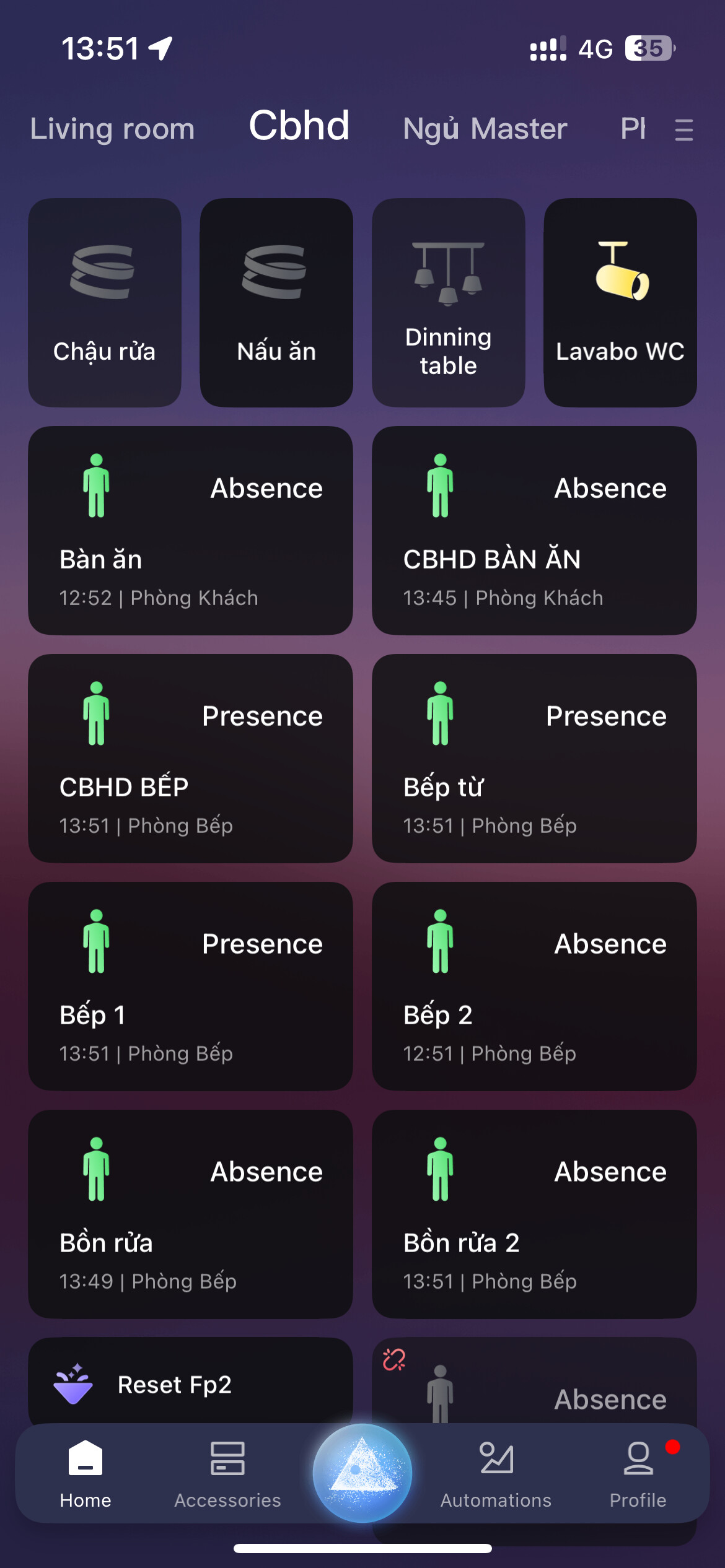
Task: Open the CBHD BẾP sensor card
Action: click(x=190, y=758)
